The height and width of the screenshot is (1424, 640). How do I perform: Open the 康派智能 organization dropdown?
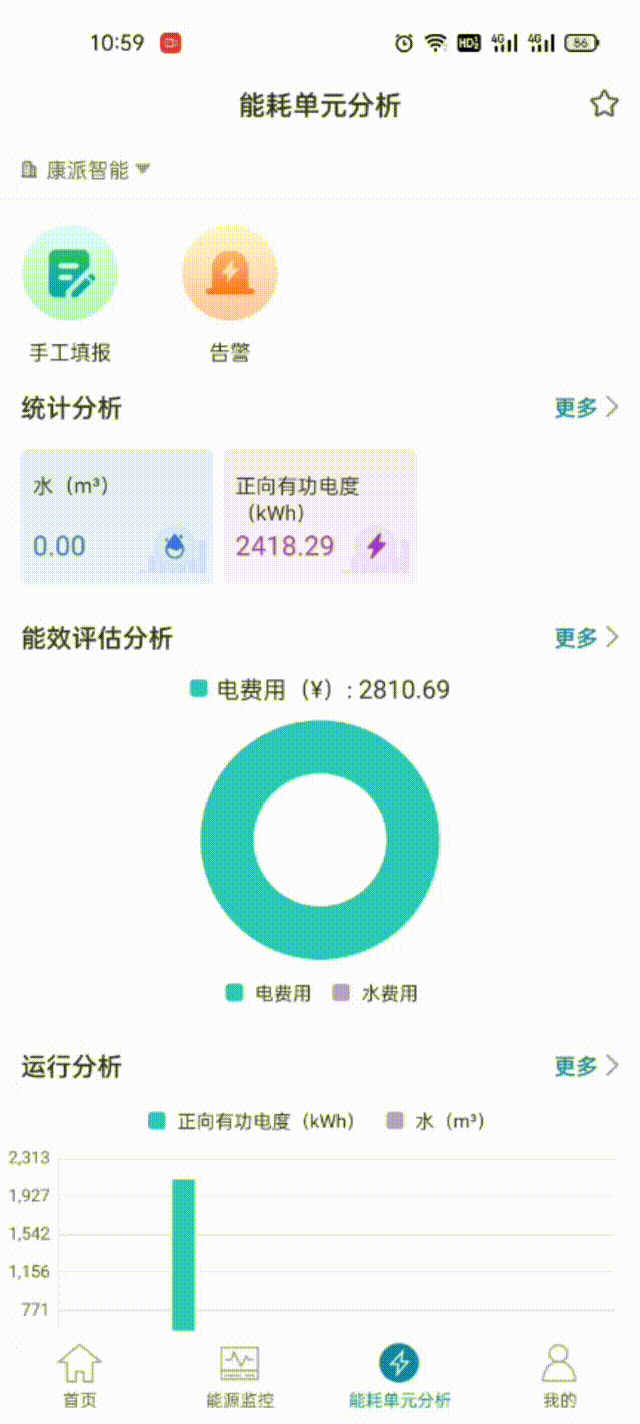[87, 170]
